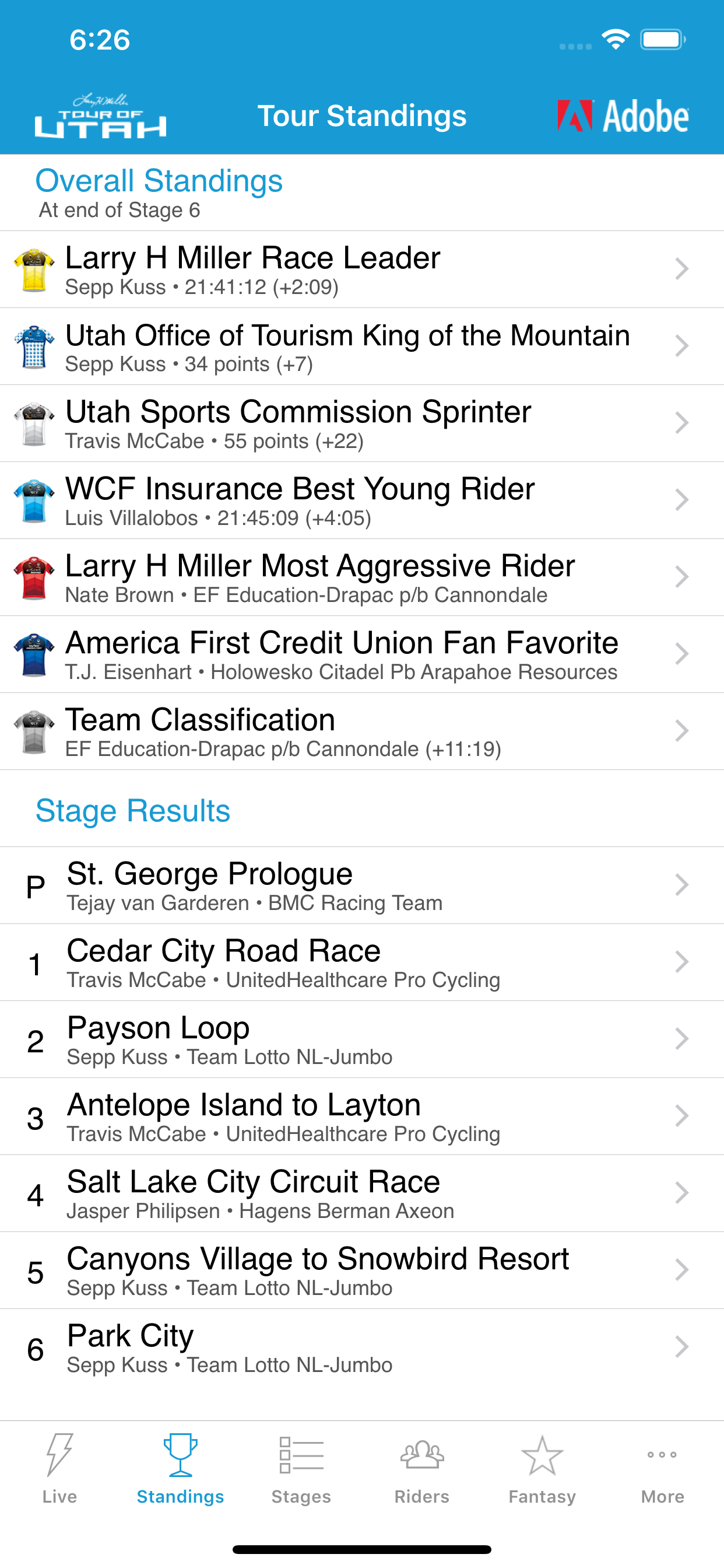Show WCF Insurance Best Young Rider
724x1568 pixels.
[x=361, y=501]
